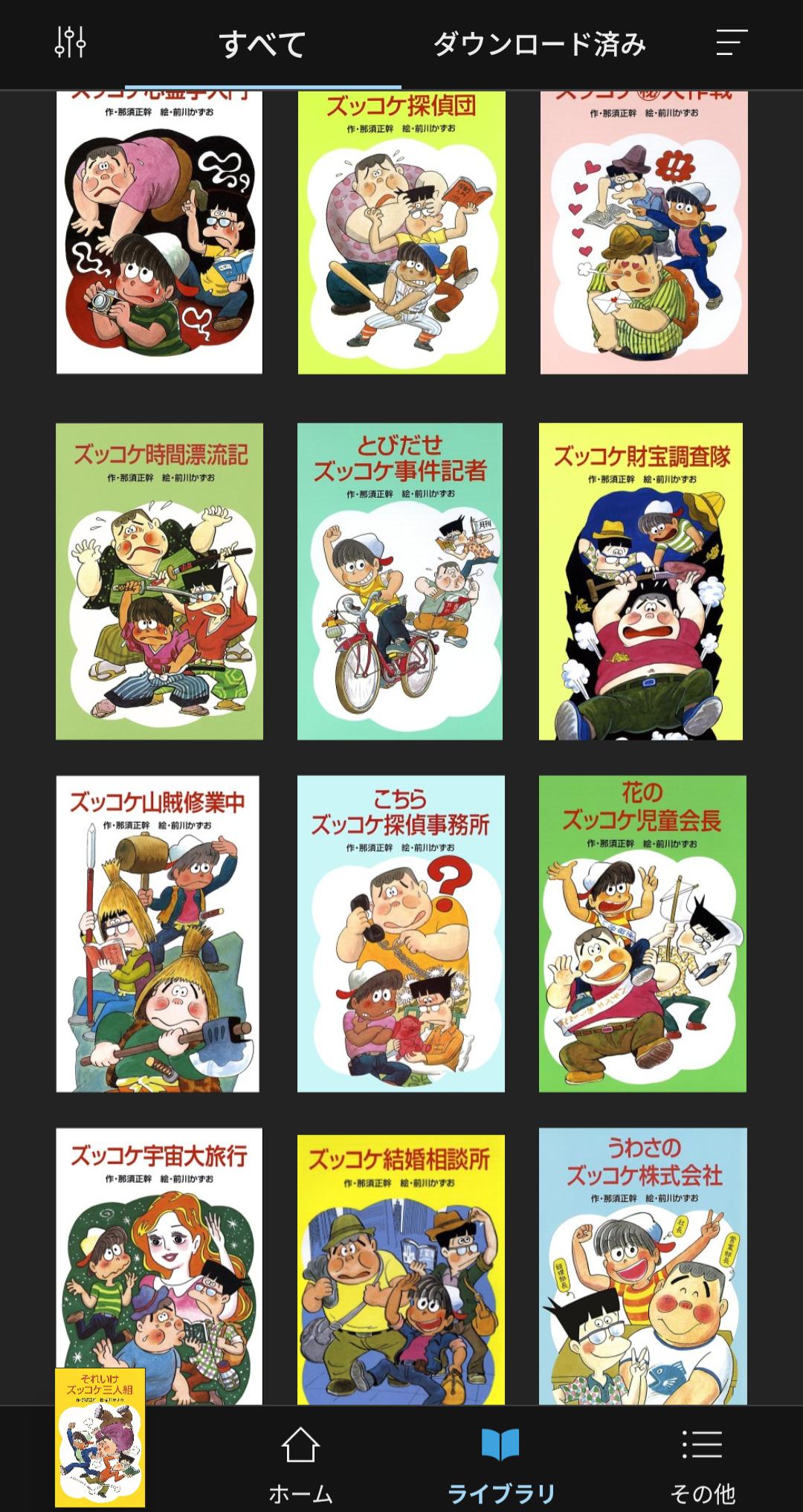This screenshot has width=803, height=1512.
Task: Open the book とびだせズッコケ事件記者
Action: [x=400, y=581]
